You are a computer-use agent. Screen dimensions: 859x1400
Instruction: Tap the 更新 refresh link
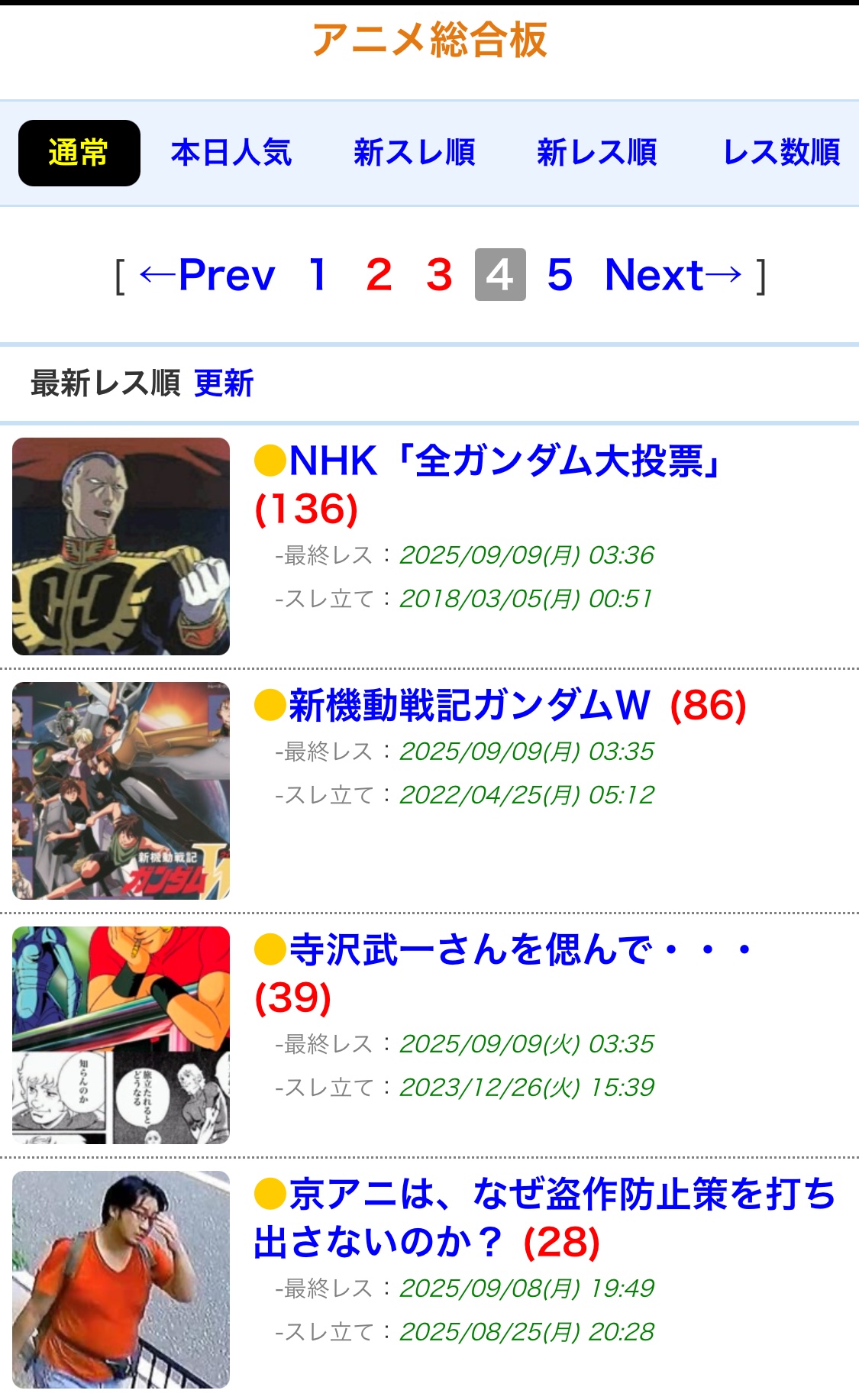pos(224,383)
